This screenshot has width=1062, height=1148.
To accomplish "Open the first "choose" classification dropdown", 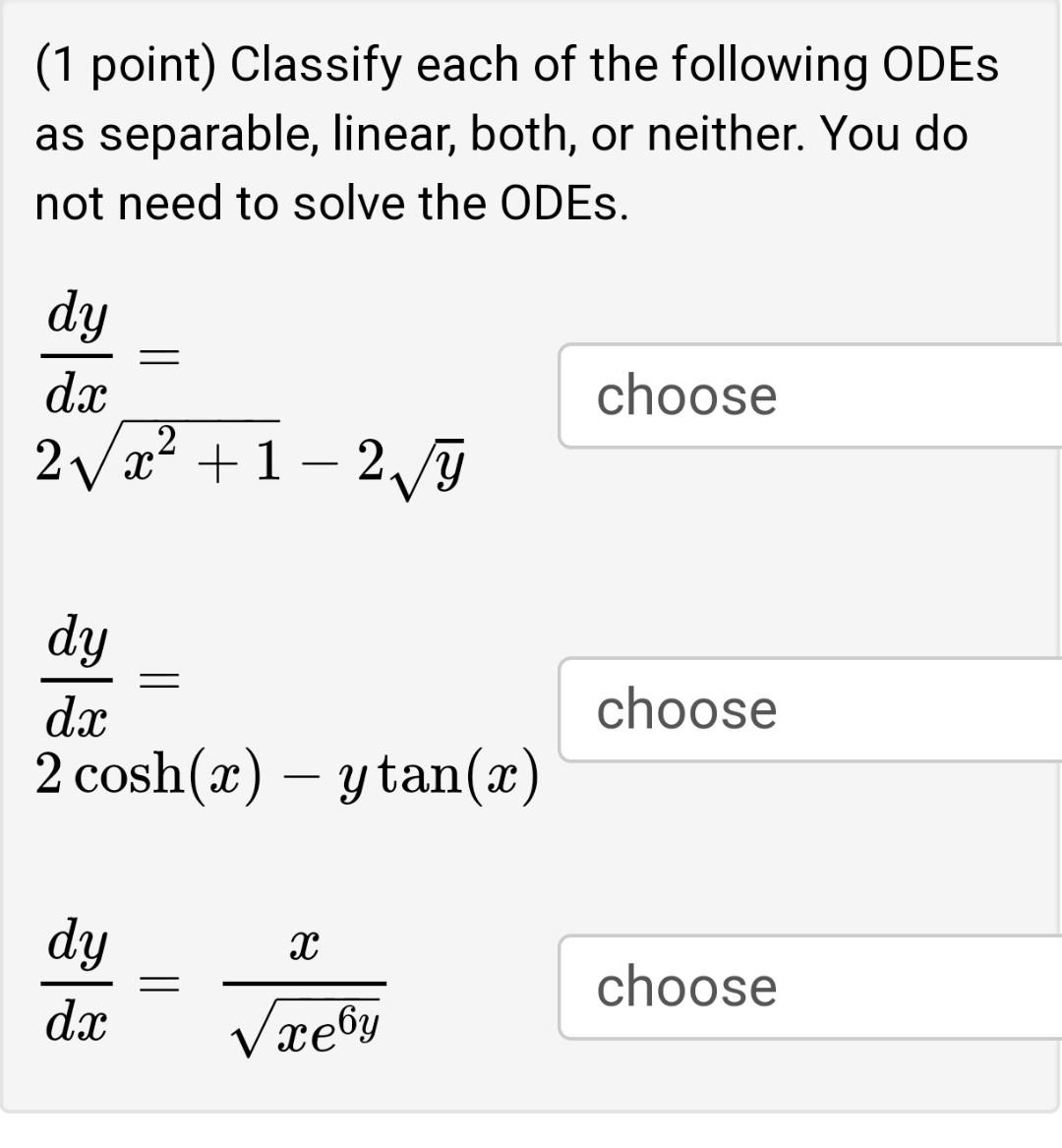I will click(x=806, y=393).
